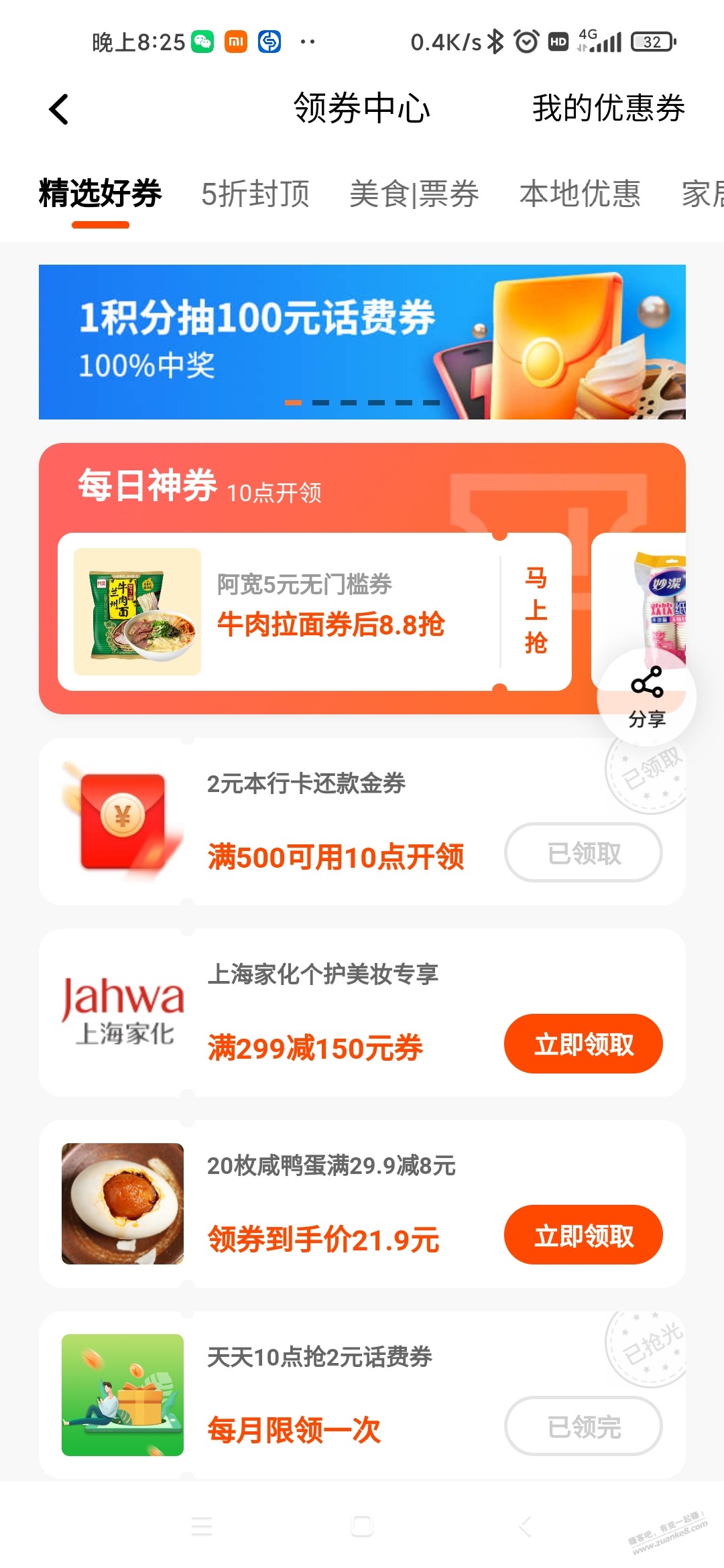724x1568 pixels.
Task: Go back using the top-left arrow
Action: [x=59, y=109]
